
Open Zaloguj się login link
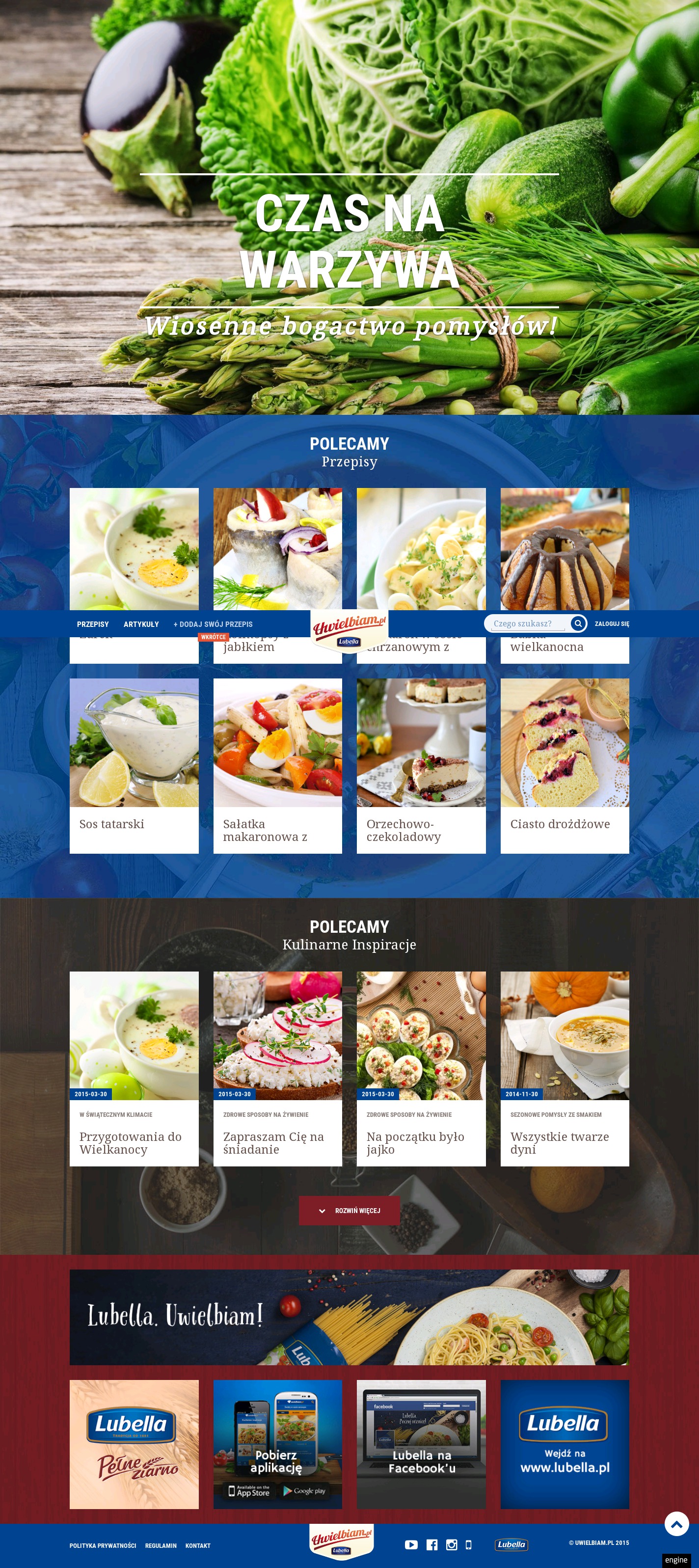coord(611,624)
